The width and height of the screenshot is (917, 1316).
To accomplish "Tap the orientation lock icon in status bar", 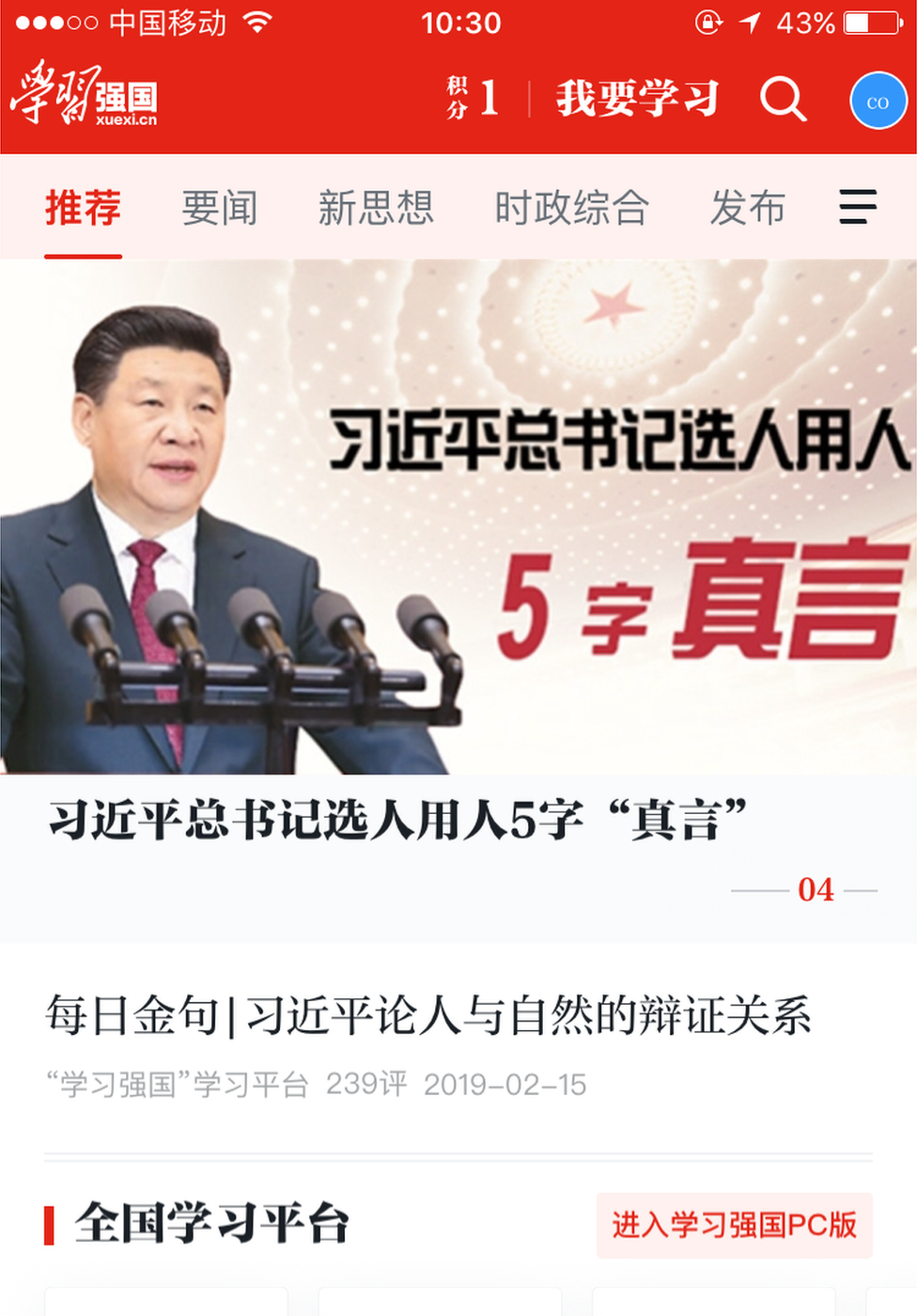I will pos(707,23).
